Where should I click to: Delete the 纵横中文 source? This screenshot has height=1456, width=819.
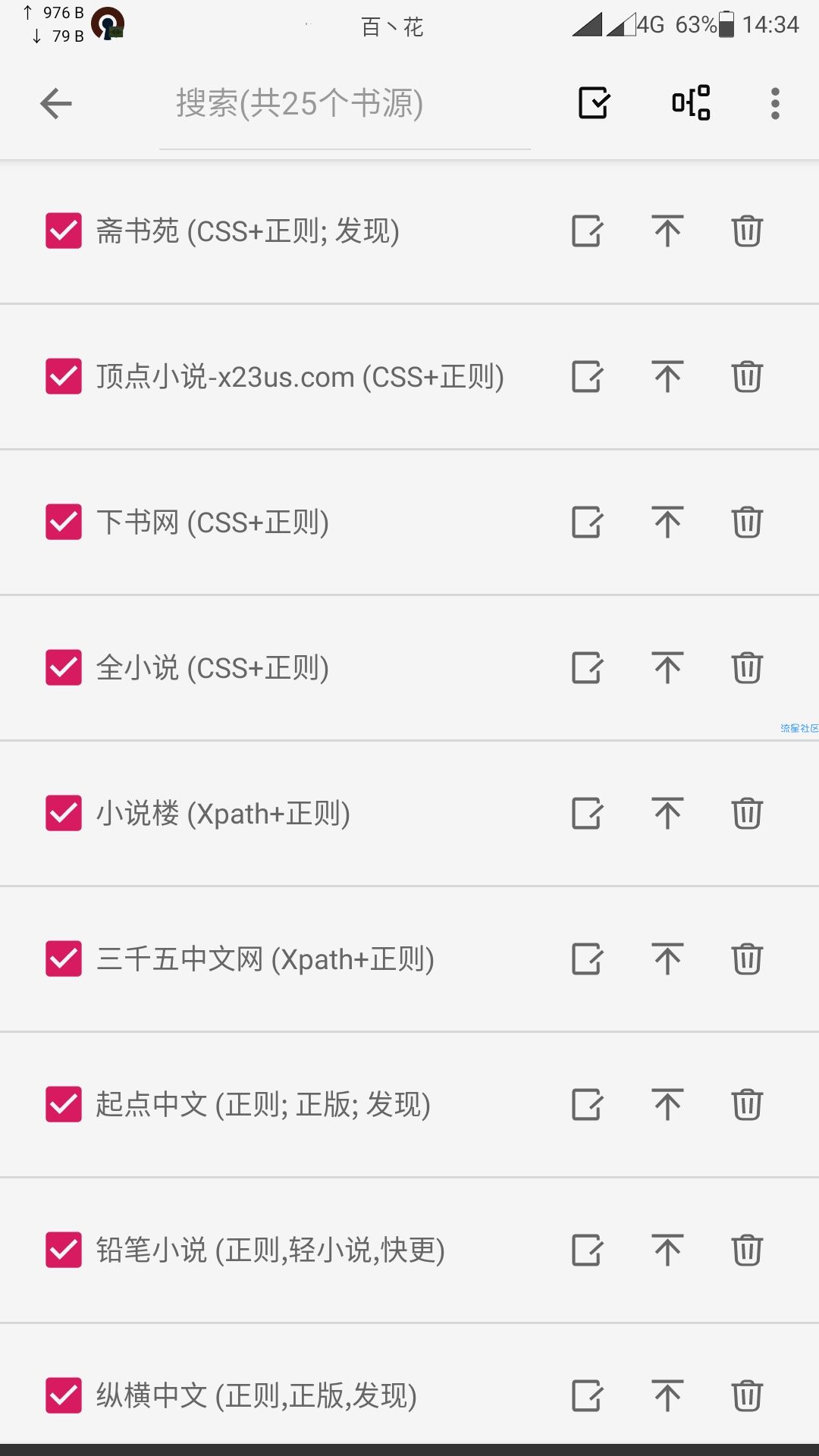pos(747,1396)
